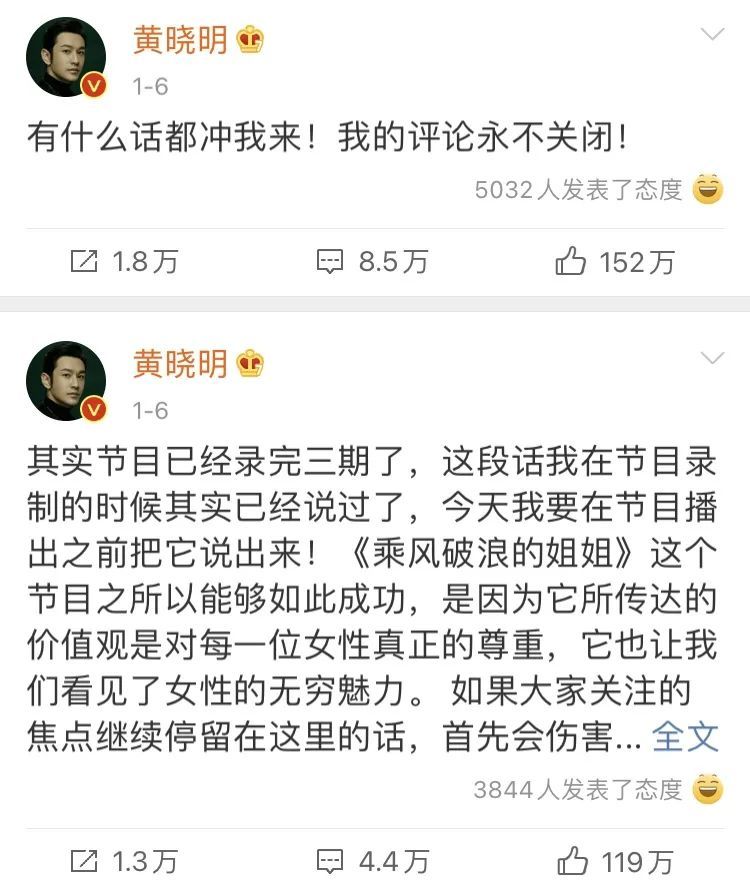Open the 8.5万 comments on the first post
The width and height of the screenshot is (750, 892).
[372, 262]
